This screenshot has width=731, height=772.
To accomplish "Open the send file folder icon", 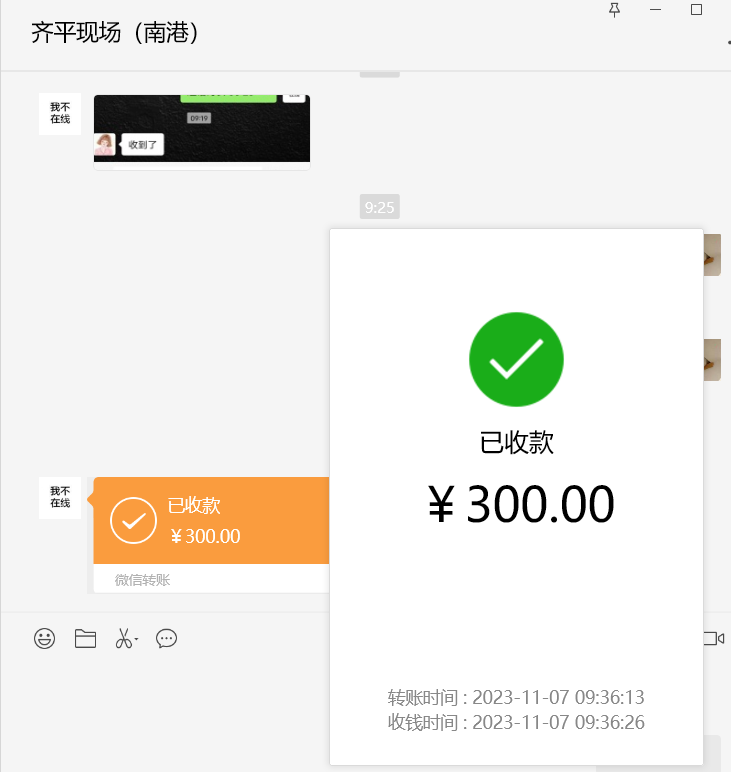I will coord(85,638).
